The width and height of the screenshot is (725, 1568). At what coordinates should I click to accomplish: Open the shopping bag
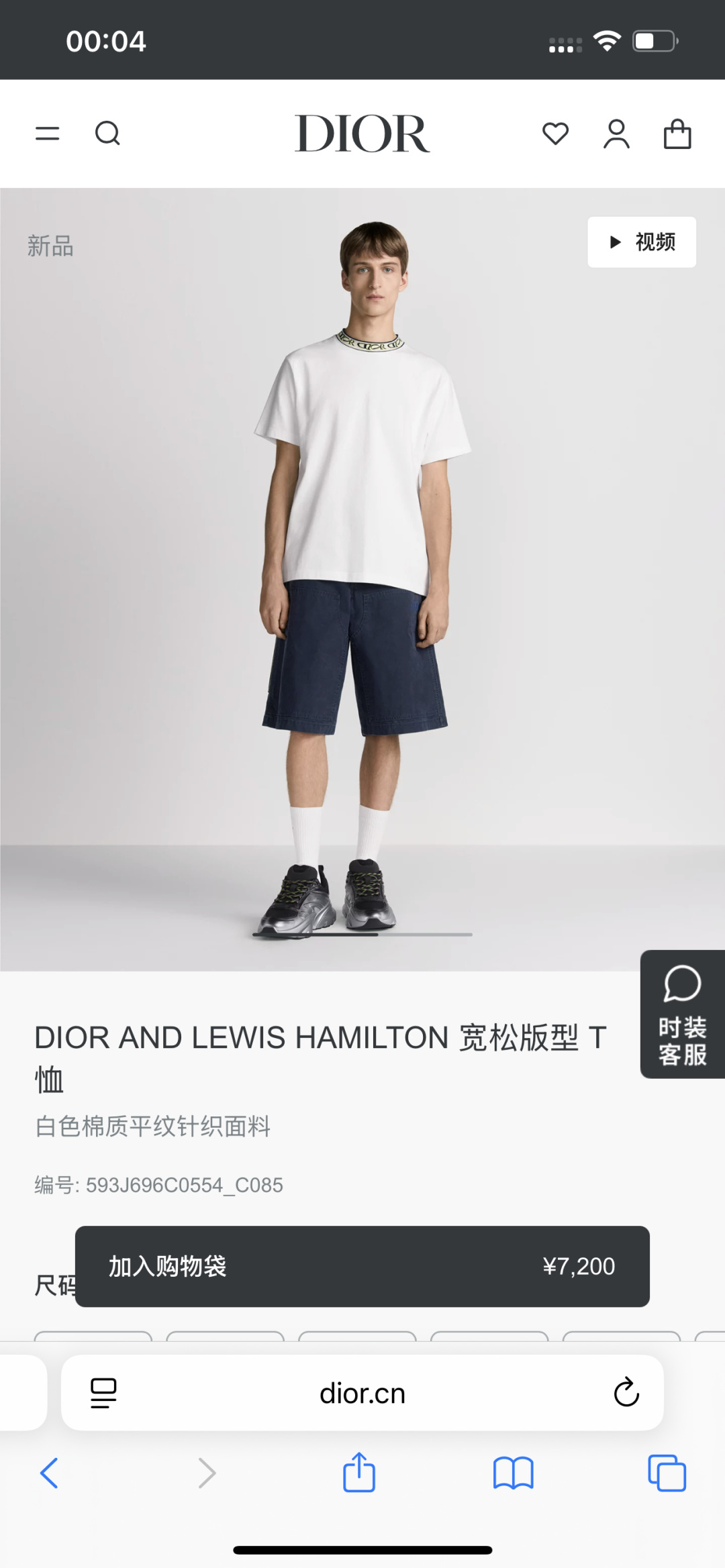(677, 134)
